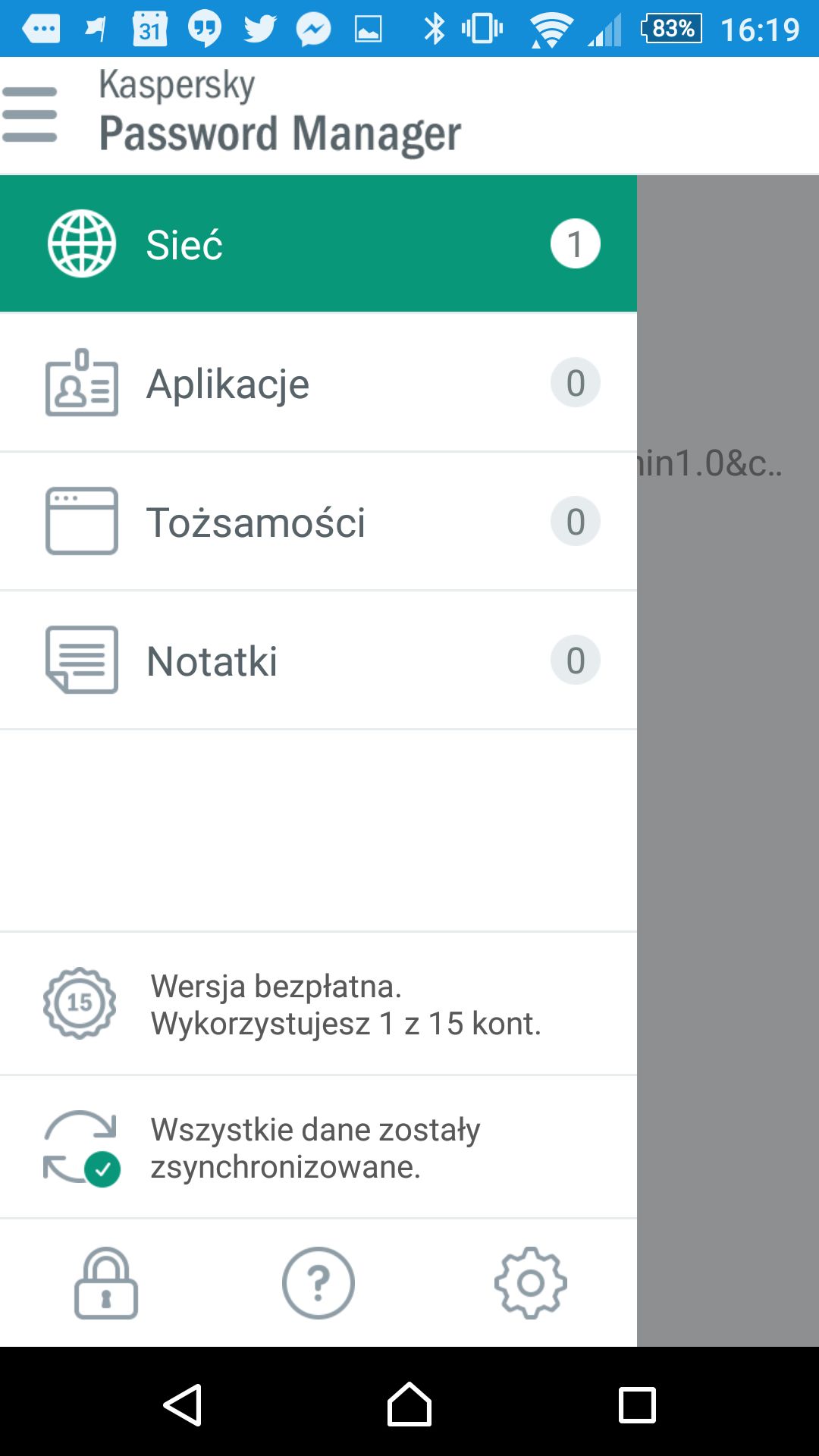Open settings with the gear icon
Viewport: 819px width, 1456px height.
pyautogui.click(x=531, y=1283)
